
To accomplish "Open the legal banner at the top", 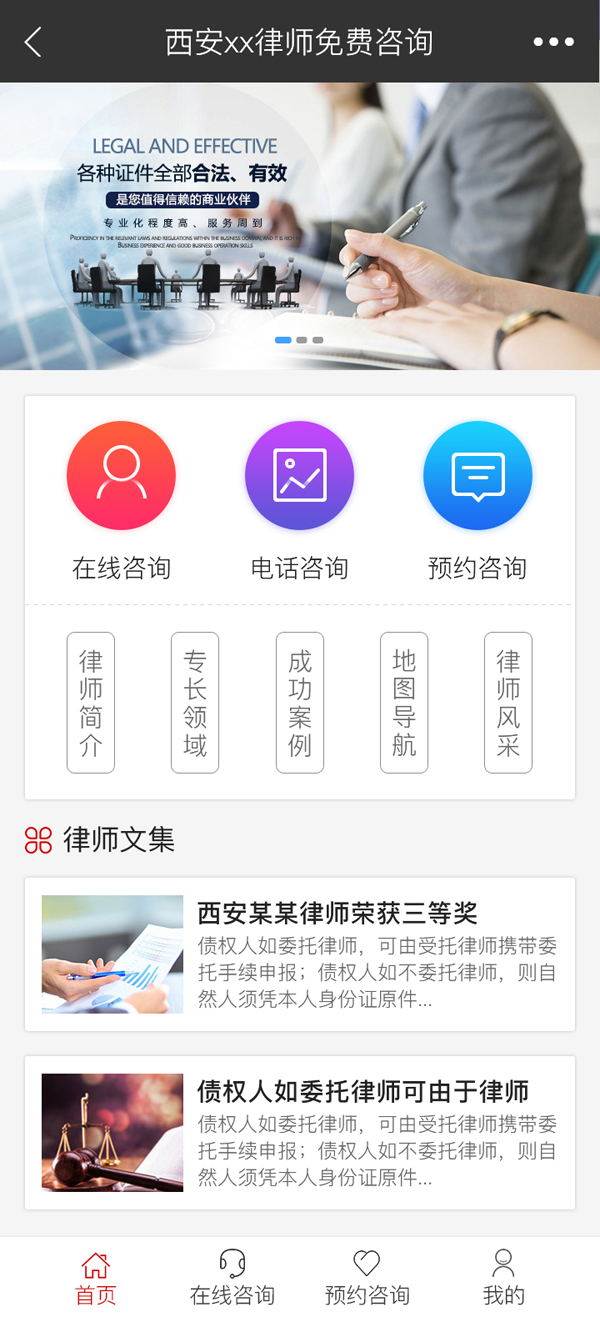I will coord(300,226).
